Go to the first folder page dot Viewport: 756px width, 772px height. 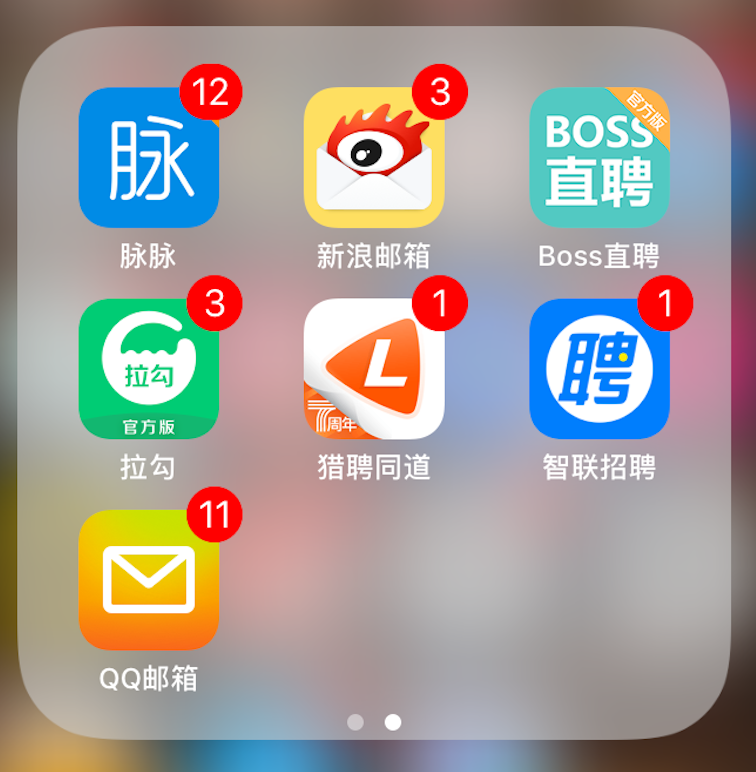(355, 722)
